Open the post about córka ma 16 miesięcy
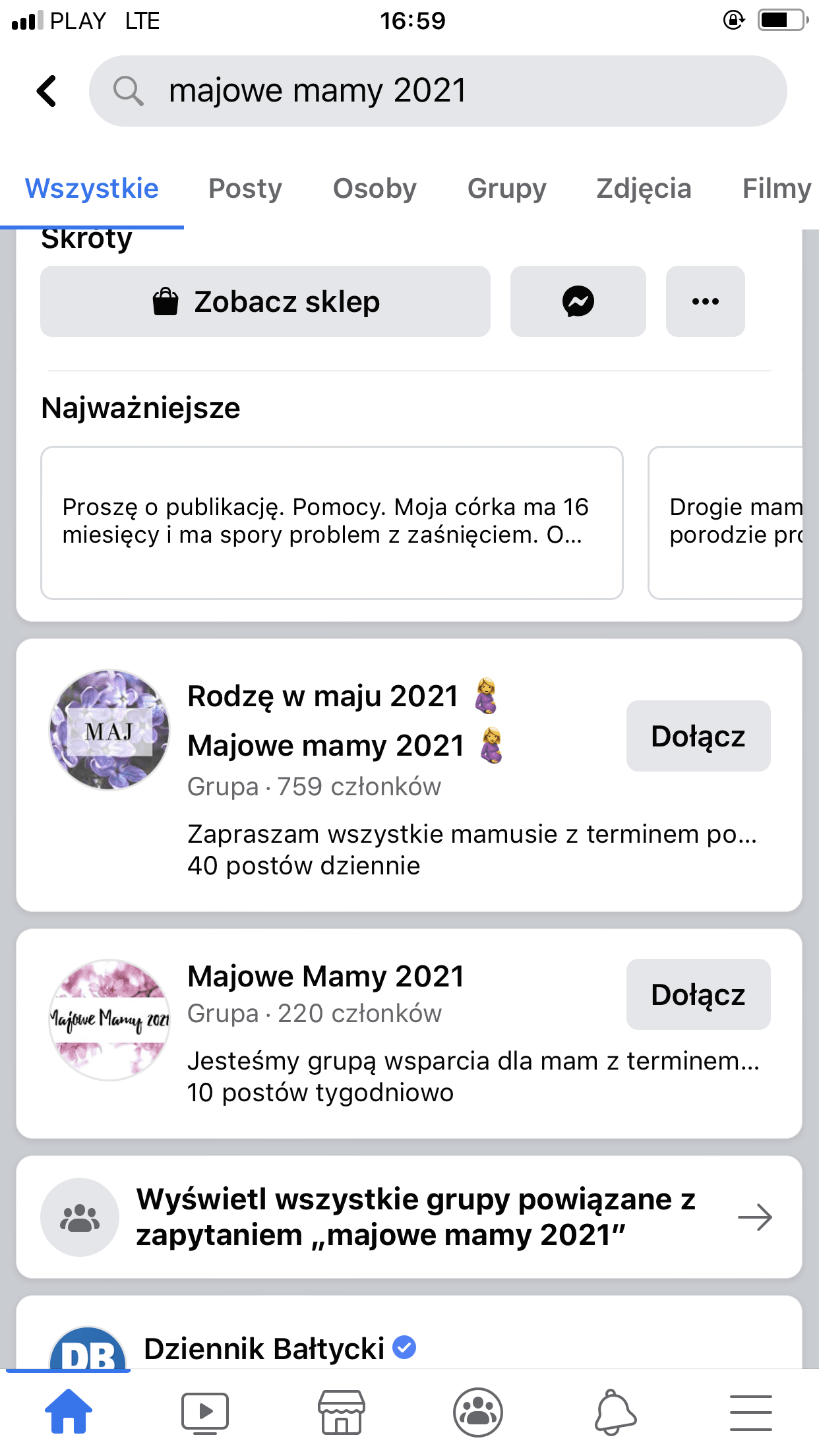Viewport: 819px width, 1456px height. (x=332, y=522)
